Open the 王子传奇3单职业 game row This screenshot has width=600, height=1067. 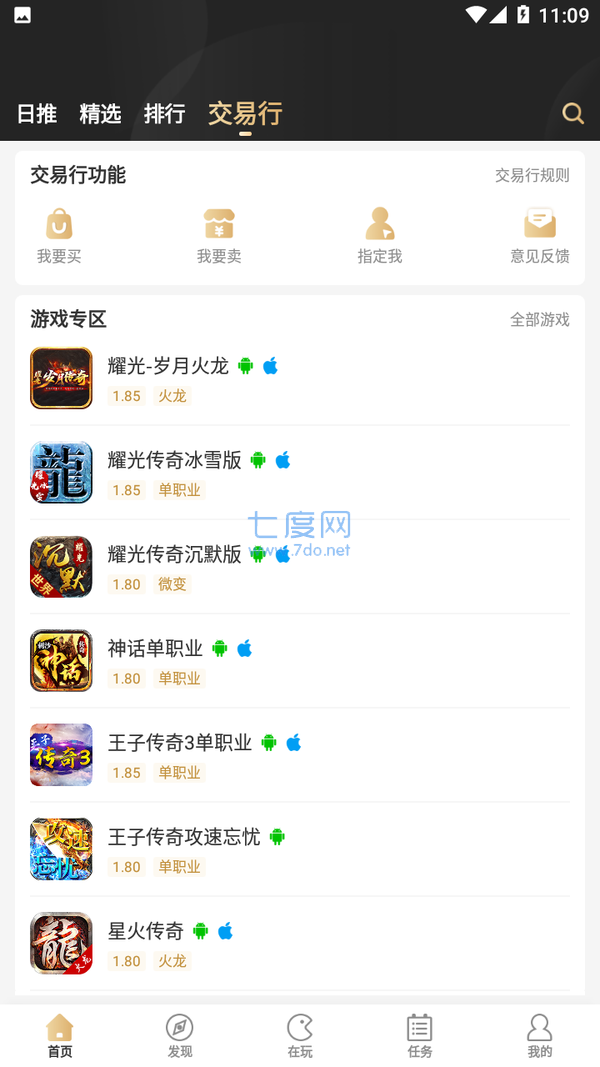coord(300,755)
